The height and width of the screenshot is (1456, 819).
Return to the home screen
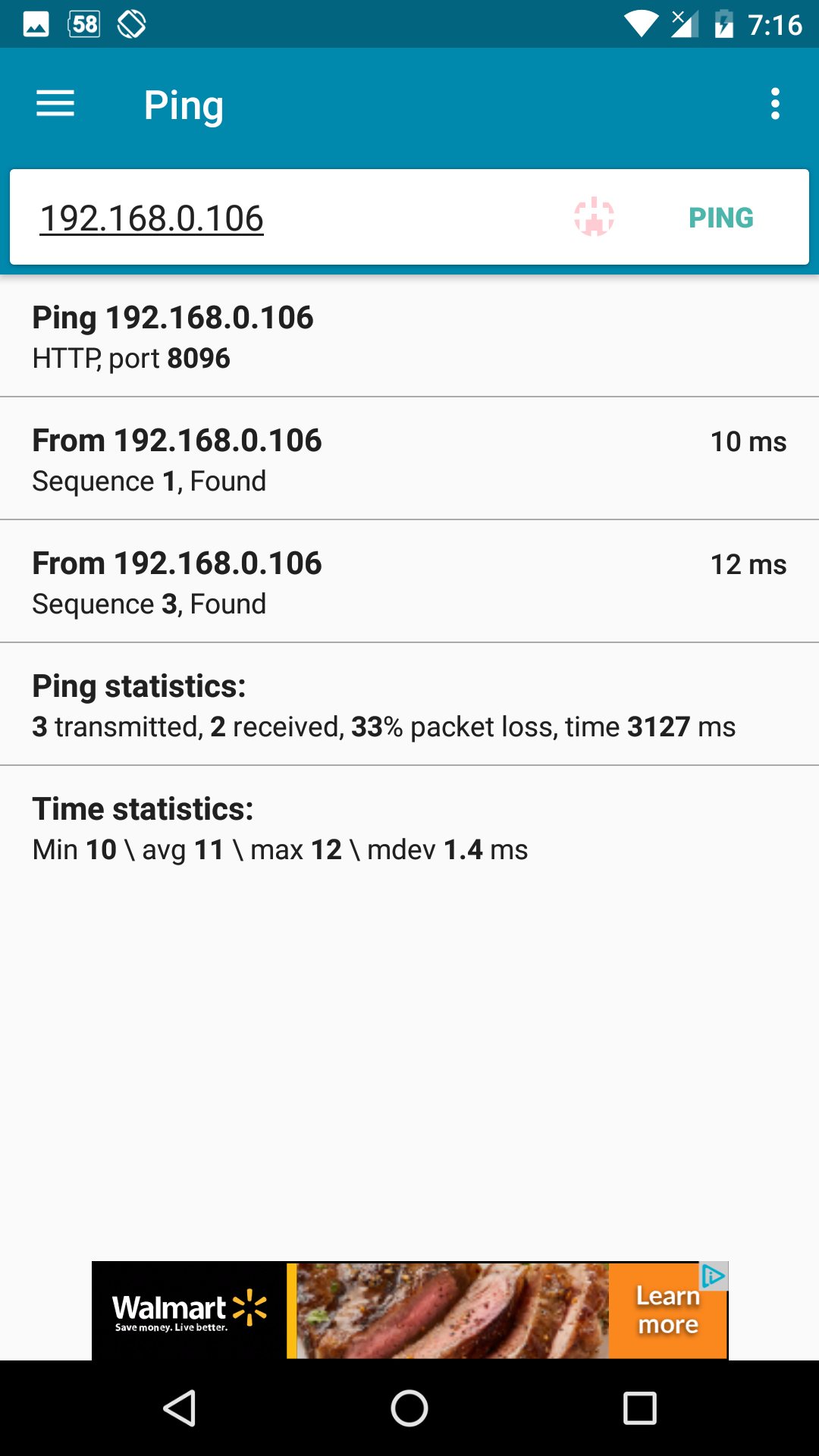[409, 1408]
